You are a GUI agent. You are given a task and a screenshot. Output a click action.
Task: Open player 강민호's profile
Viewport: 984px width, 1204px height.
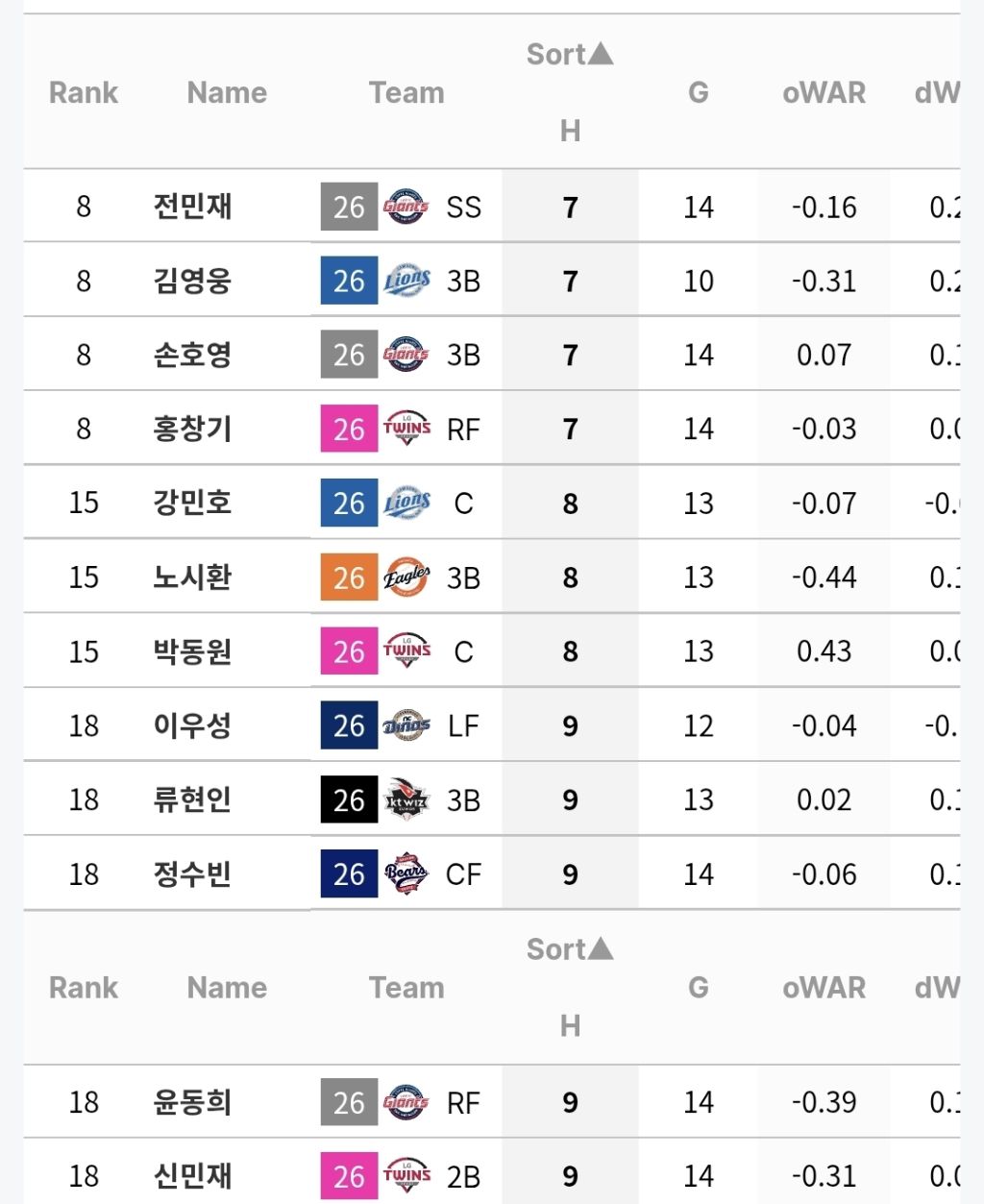click(192, 503)
